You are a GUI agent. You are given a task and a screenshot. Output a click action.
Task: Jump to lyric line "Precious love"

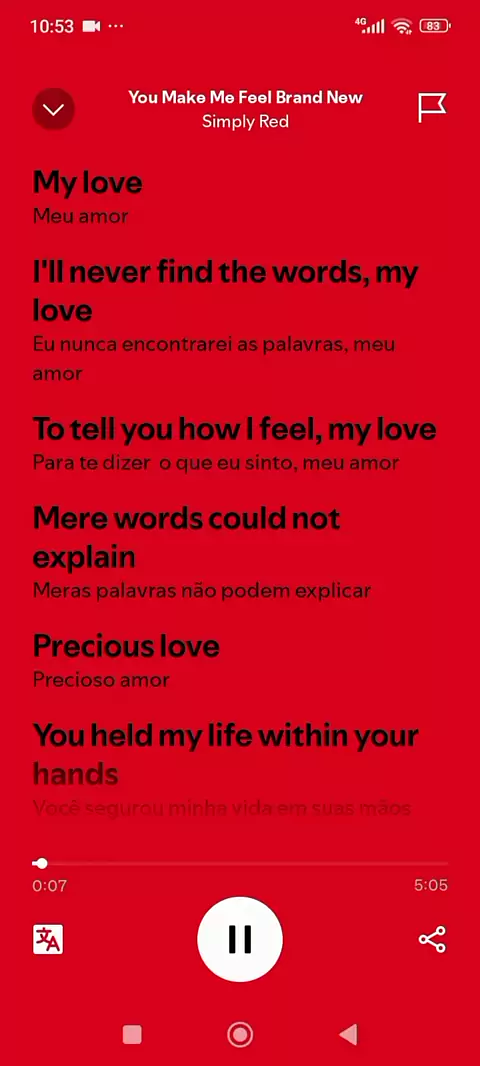[x=126, y=646]
